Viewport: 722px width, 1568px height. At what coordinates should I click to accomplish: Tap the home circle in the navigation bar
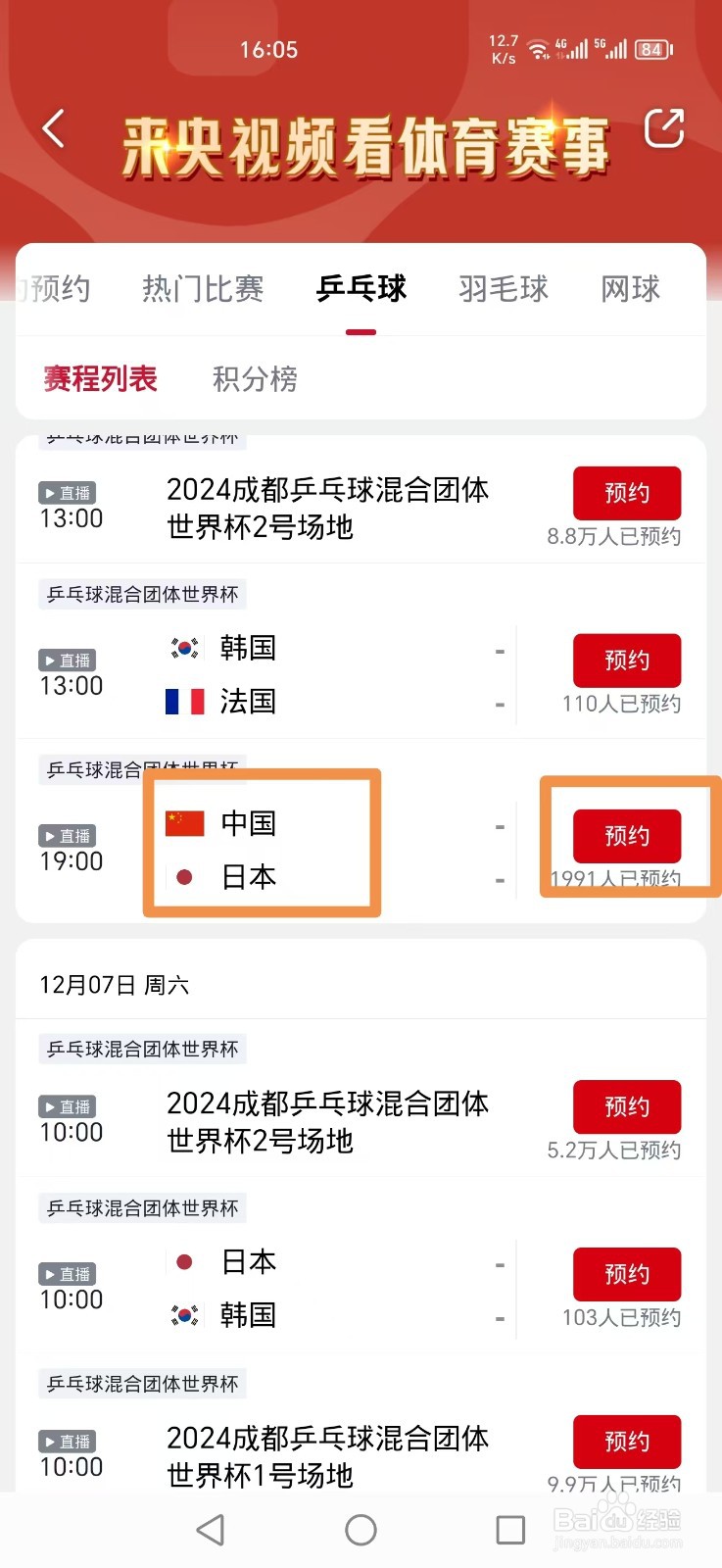[361, 1529]
